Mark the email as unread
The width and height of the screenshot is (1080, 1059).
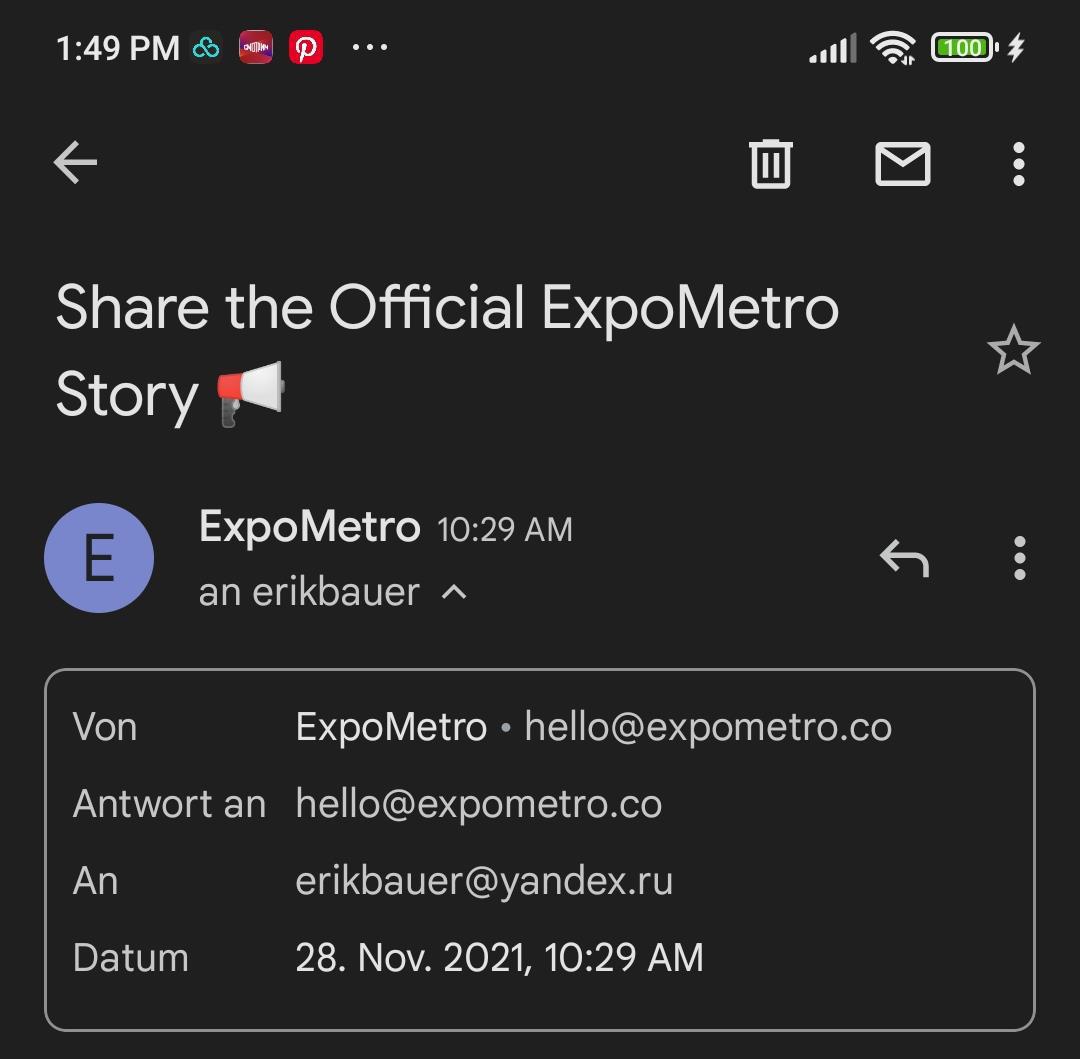[902, 163]
